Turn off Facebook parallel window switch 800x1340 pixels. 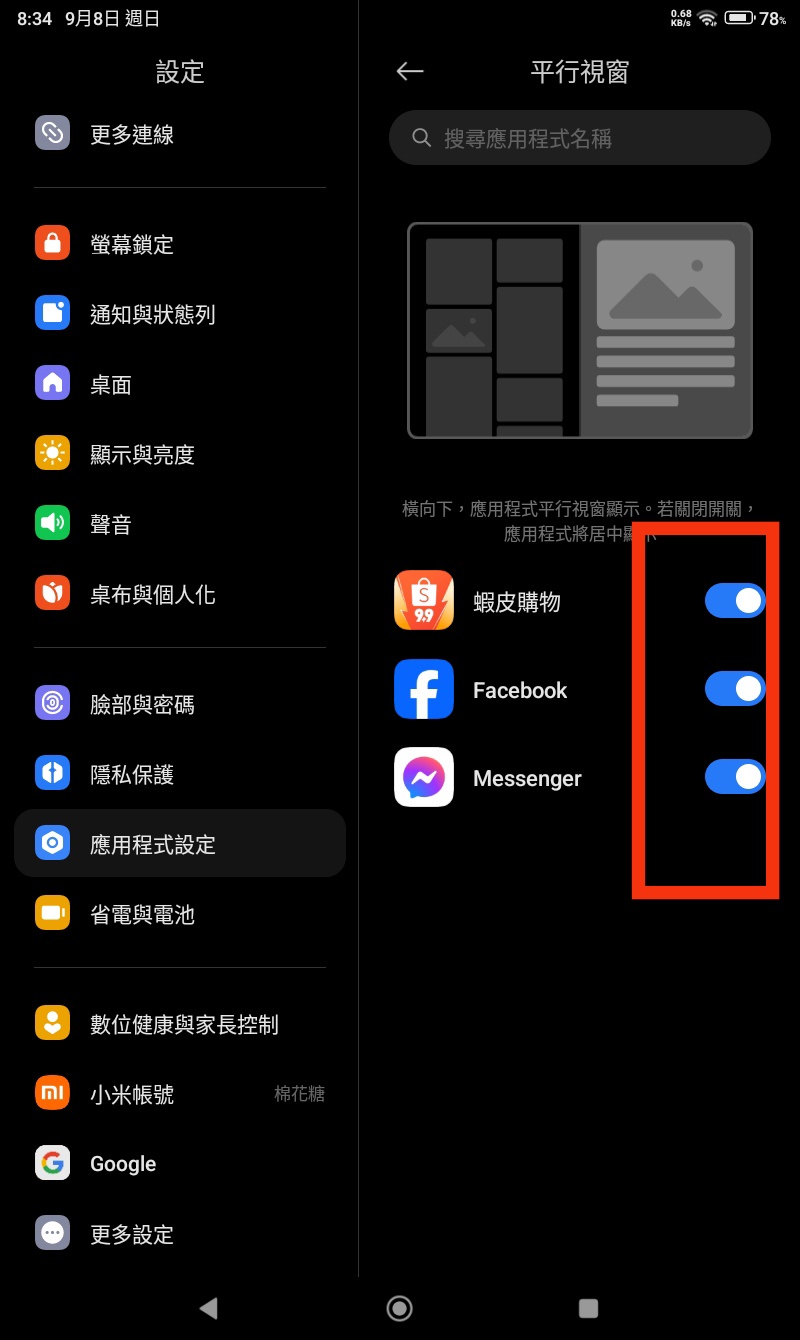pyautogui.click(x=734, y=689)
